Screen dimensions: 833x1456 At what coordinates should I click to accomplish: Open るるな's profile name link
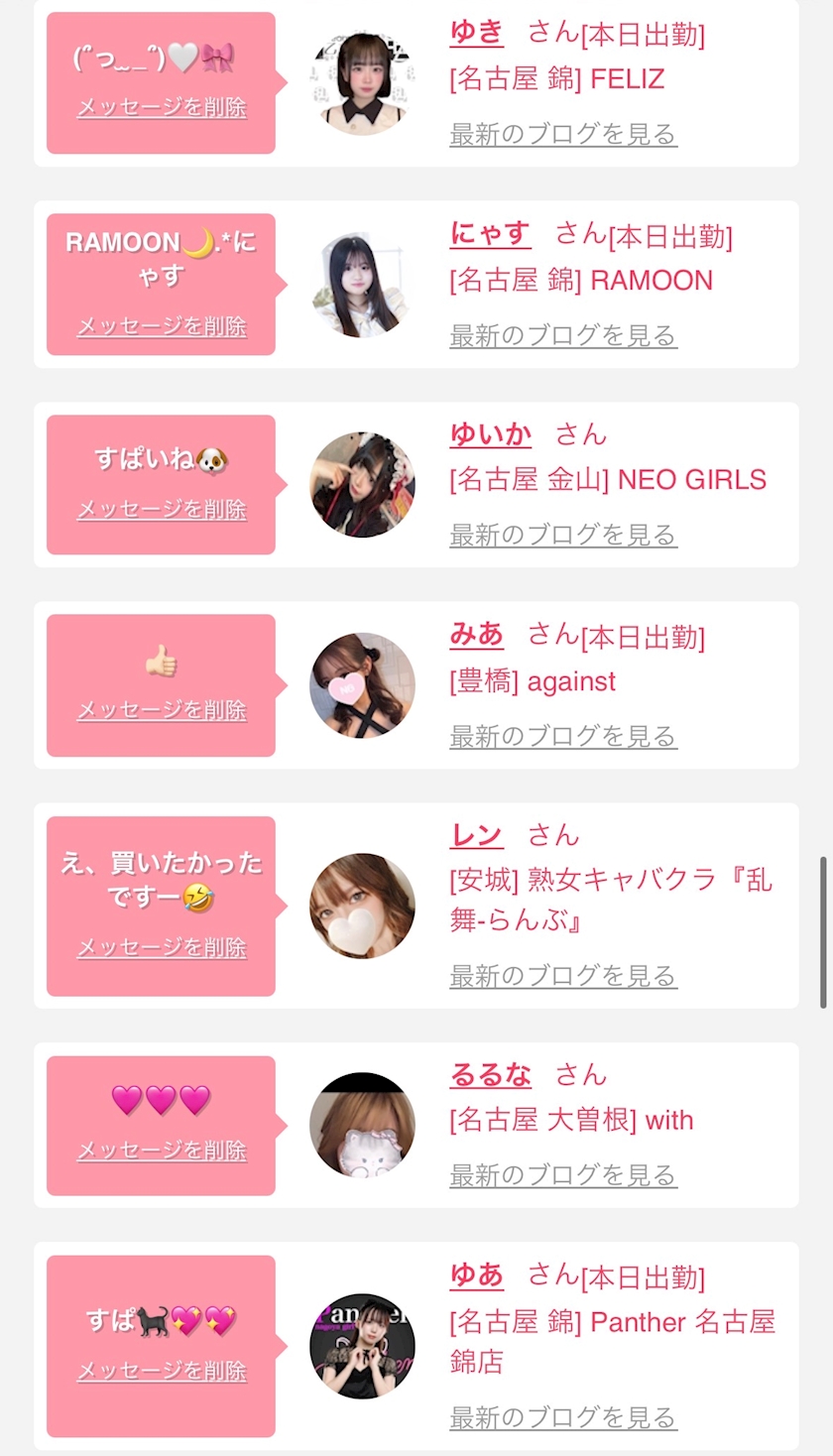tap(490, 1074)
